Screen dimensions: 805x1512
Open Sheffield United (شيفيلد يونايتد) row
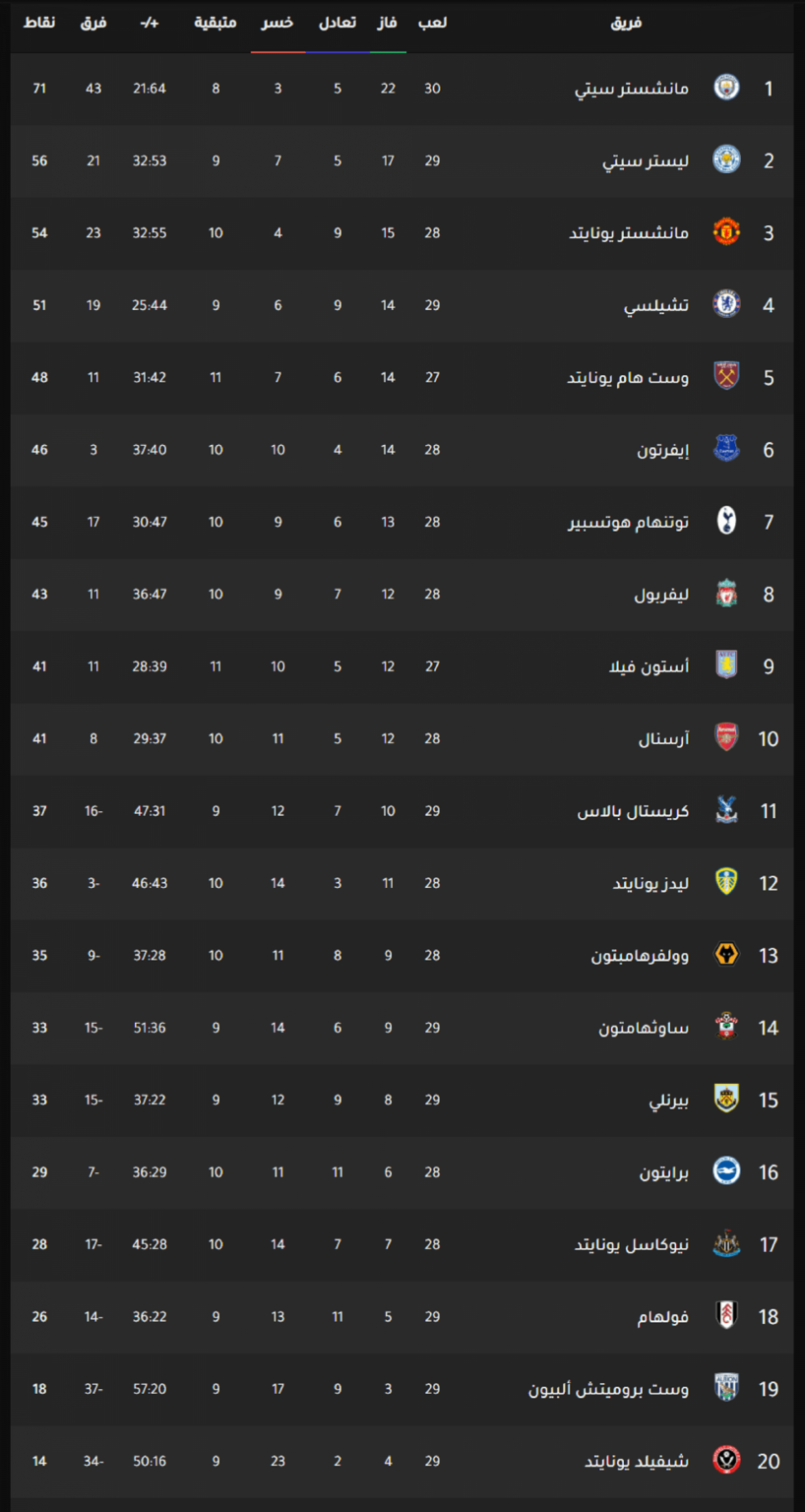click(402, 1462)
